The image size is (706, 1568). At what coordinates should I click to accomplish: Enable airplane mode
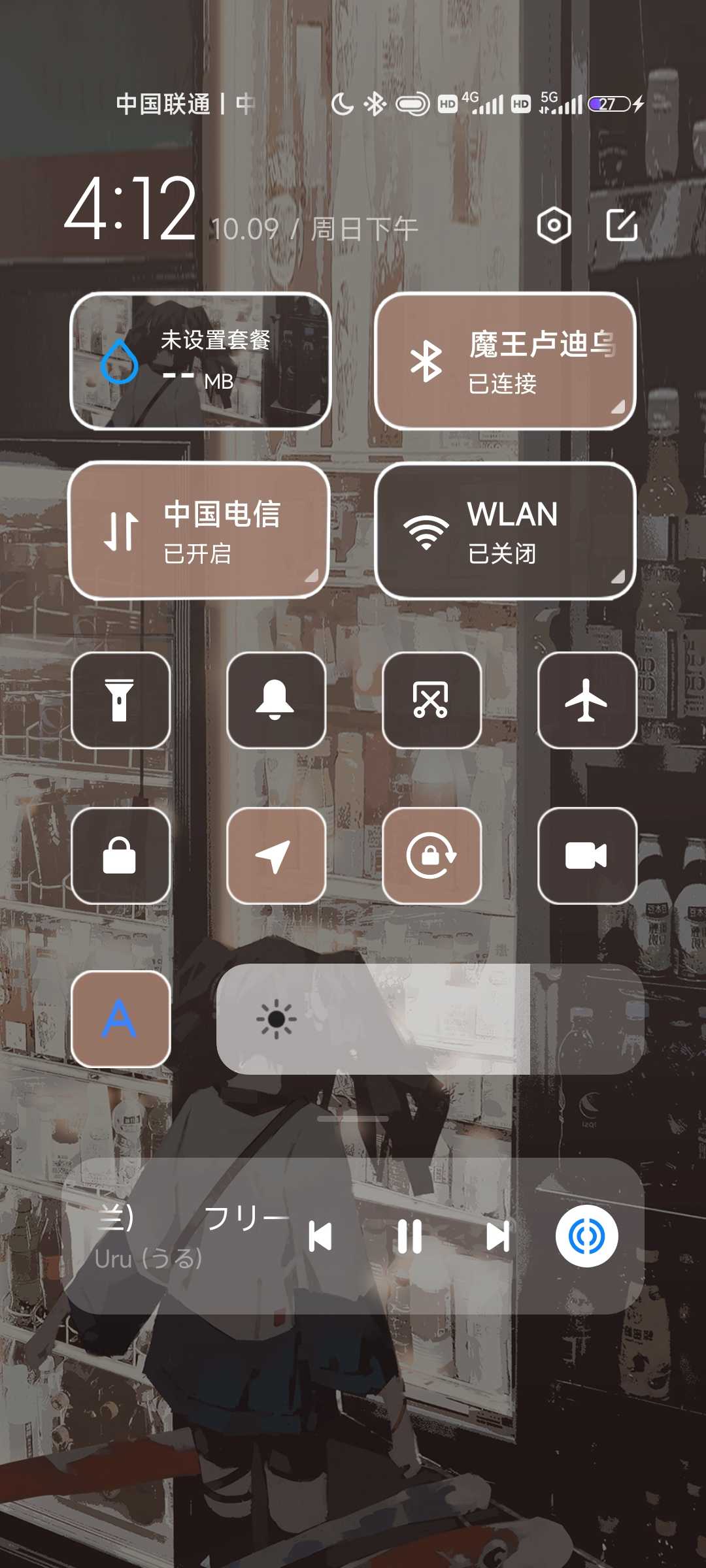tap(586, 700)
